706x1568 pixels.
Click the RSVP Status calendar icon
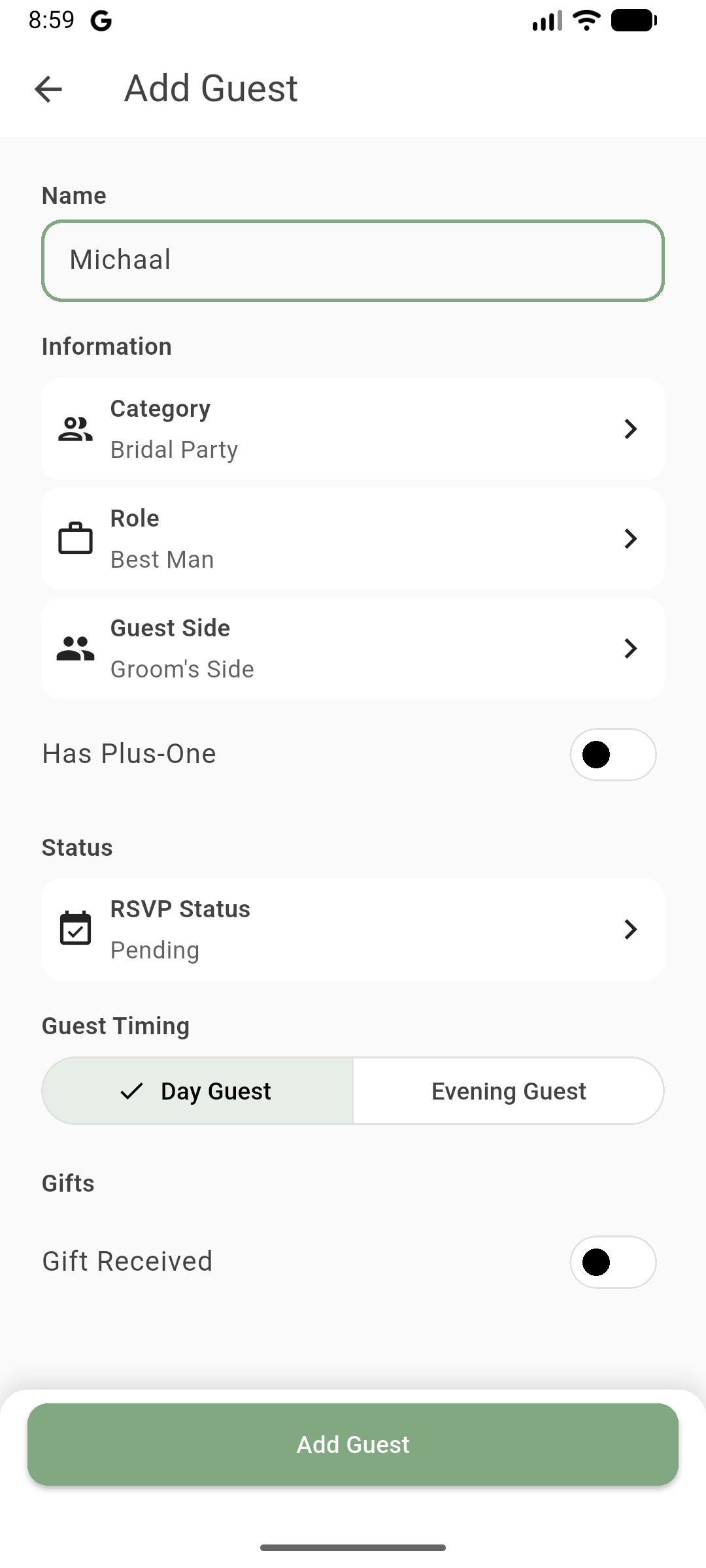[75, 929]
